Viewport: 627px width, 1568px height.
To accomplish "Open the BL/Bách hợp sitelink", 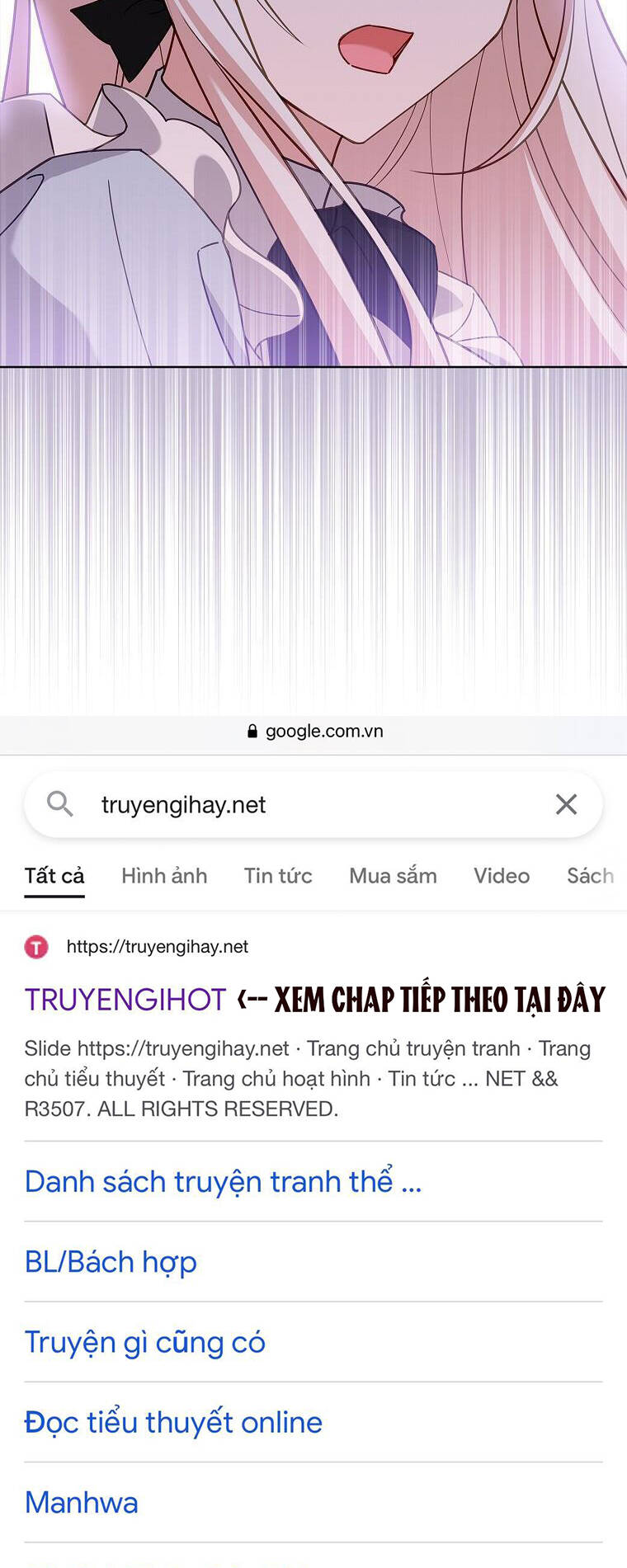I will 111,1262.
